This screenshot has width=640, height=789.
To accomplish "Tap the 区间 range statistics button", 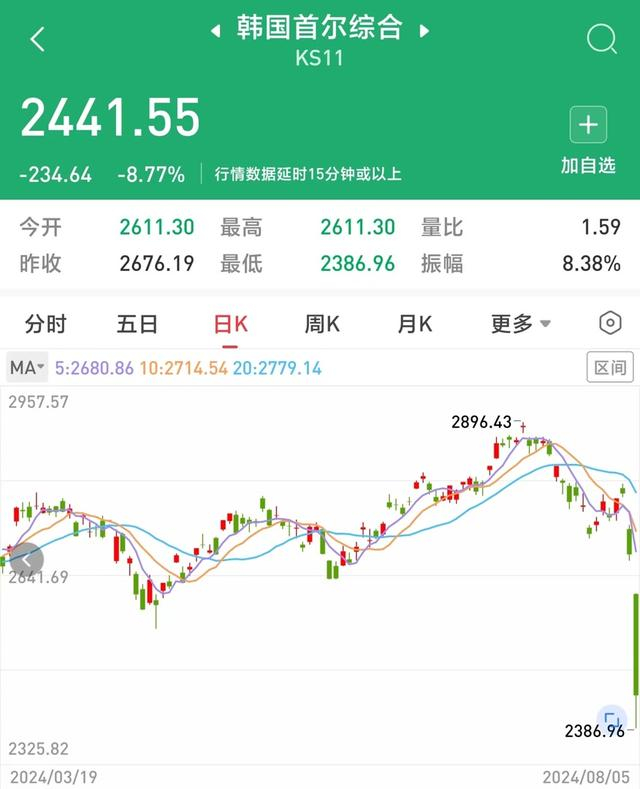I will click(610, 367).
